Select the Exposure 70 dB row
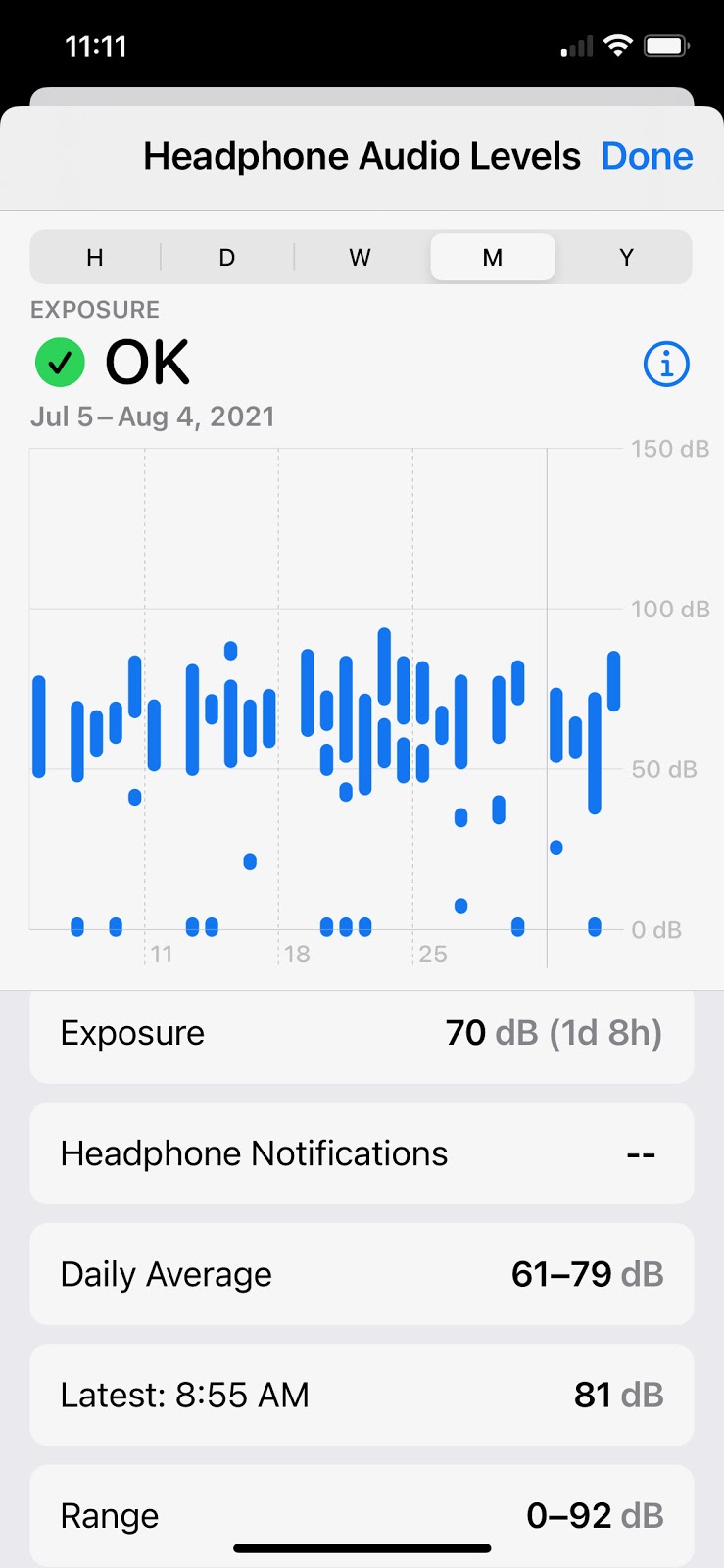Viewport: 724px width, 1568px height. click(362, 1034)
